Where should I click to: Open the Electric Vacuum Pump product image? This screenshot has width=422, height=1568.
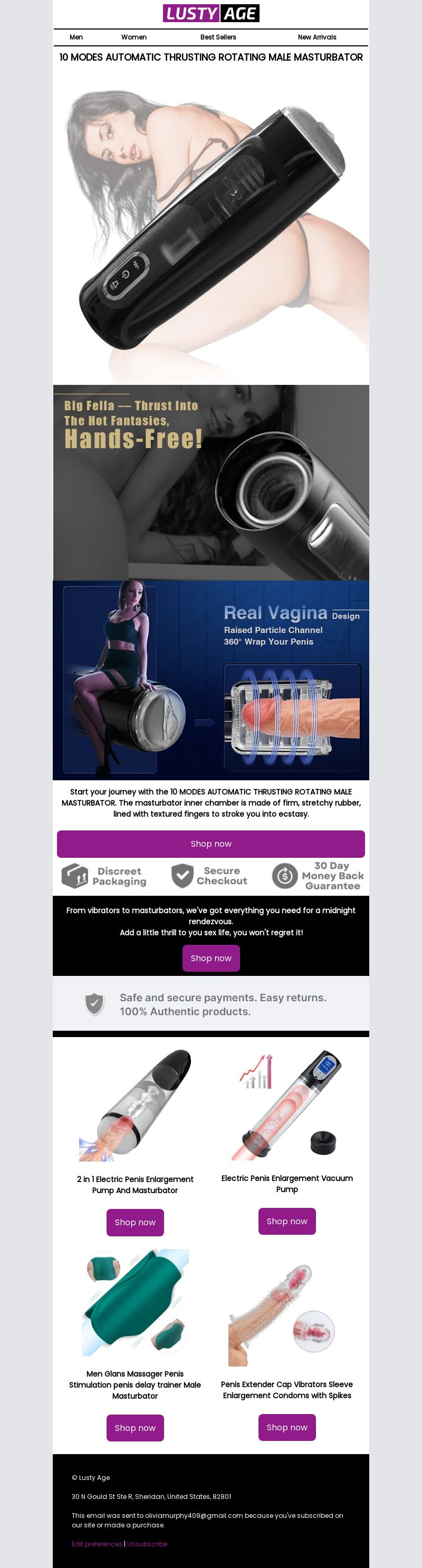[287, 1105]
